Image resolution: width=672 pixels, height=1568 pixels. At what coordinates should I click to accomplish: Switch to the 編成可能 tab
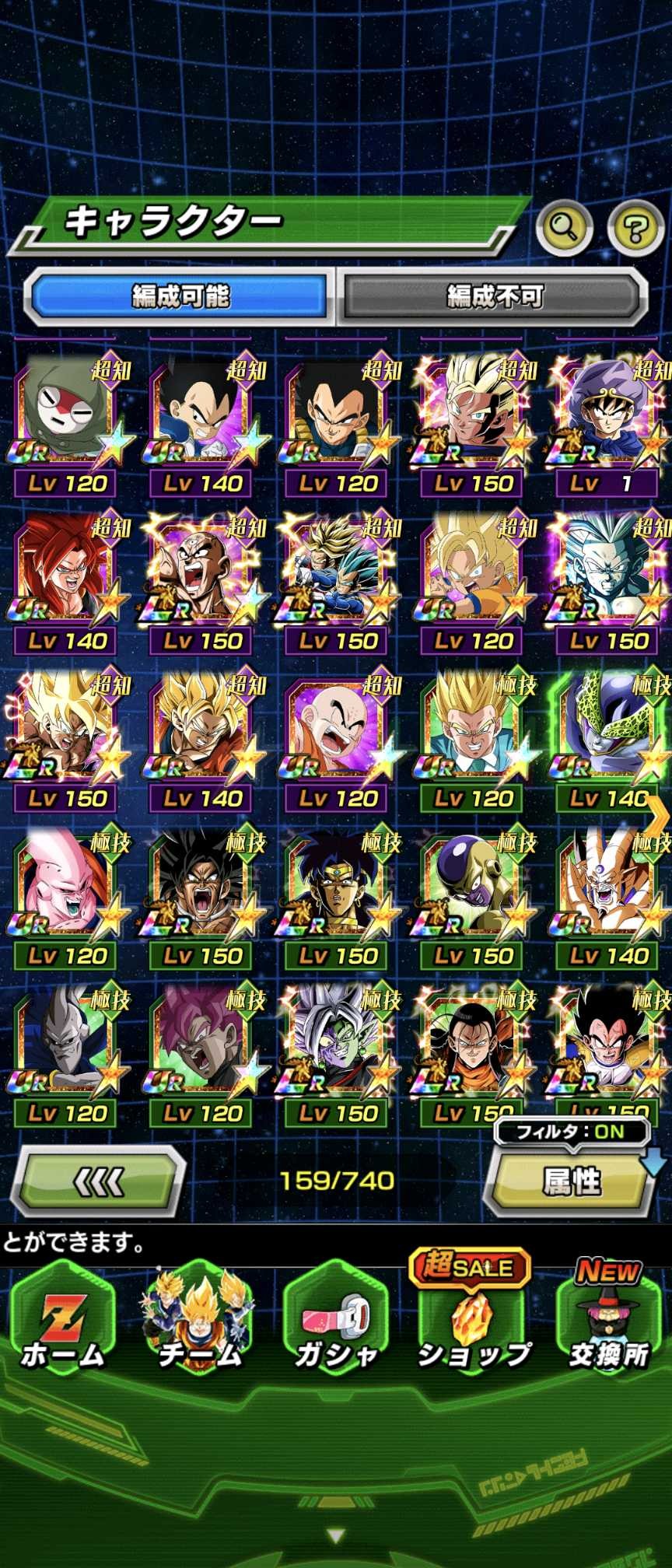pos(180,296)
